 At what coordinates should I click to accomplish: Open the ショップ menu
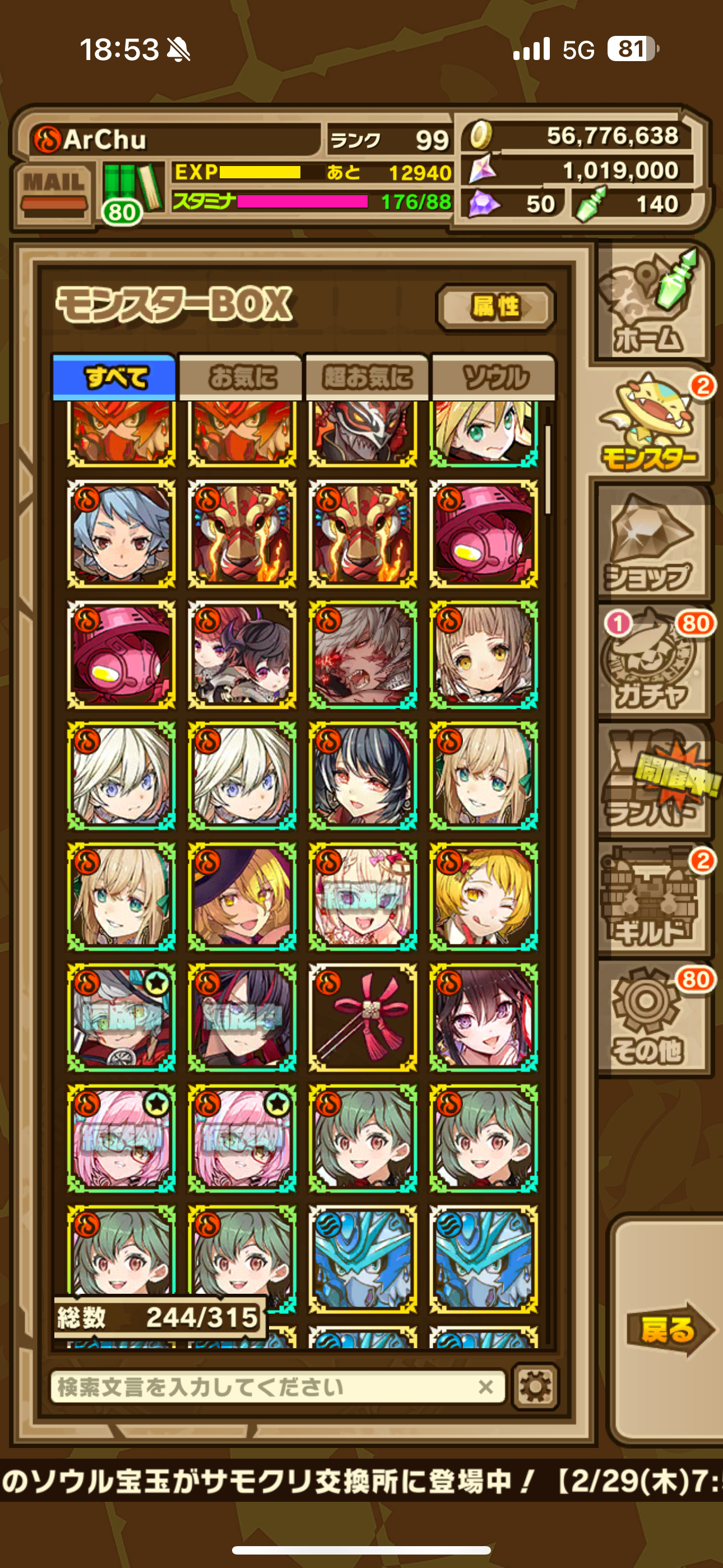[651, 543]
